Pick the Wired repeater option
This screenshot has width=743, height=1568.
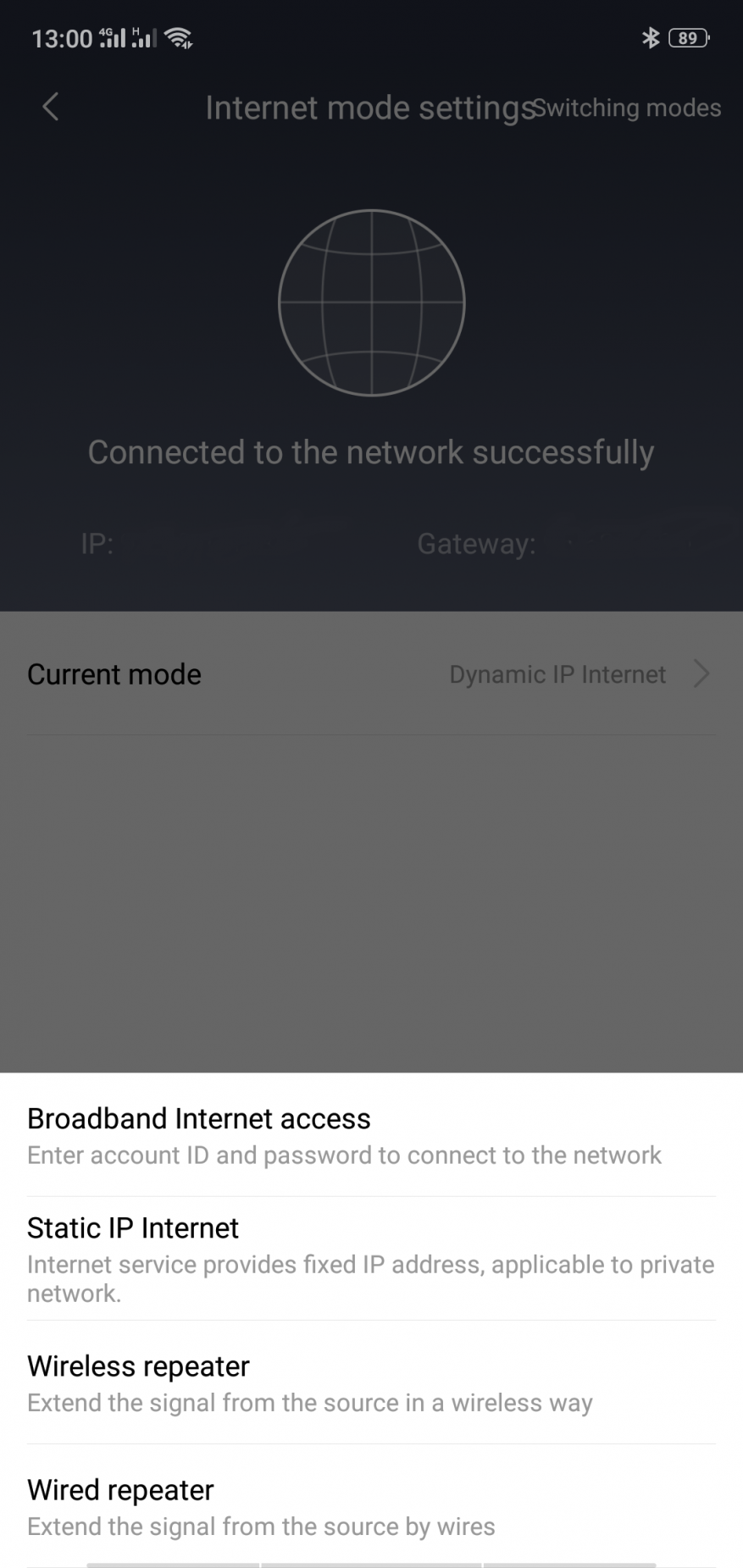[371, 1506]
